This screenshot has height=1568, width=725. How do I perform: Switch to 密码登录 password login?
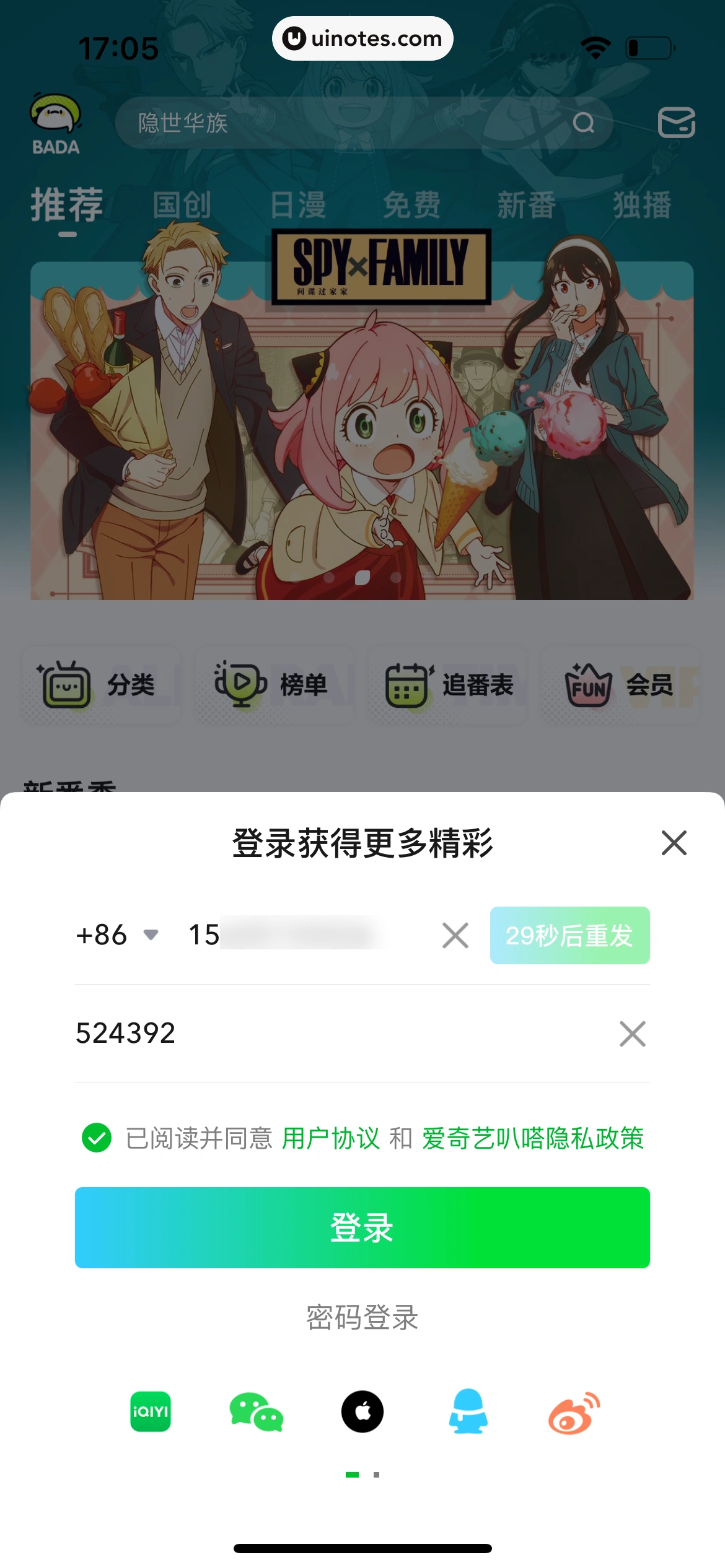362,1317
